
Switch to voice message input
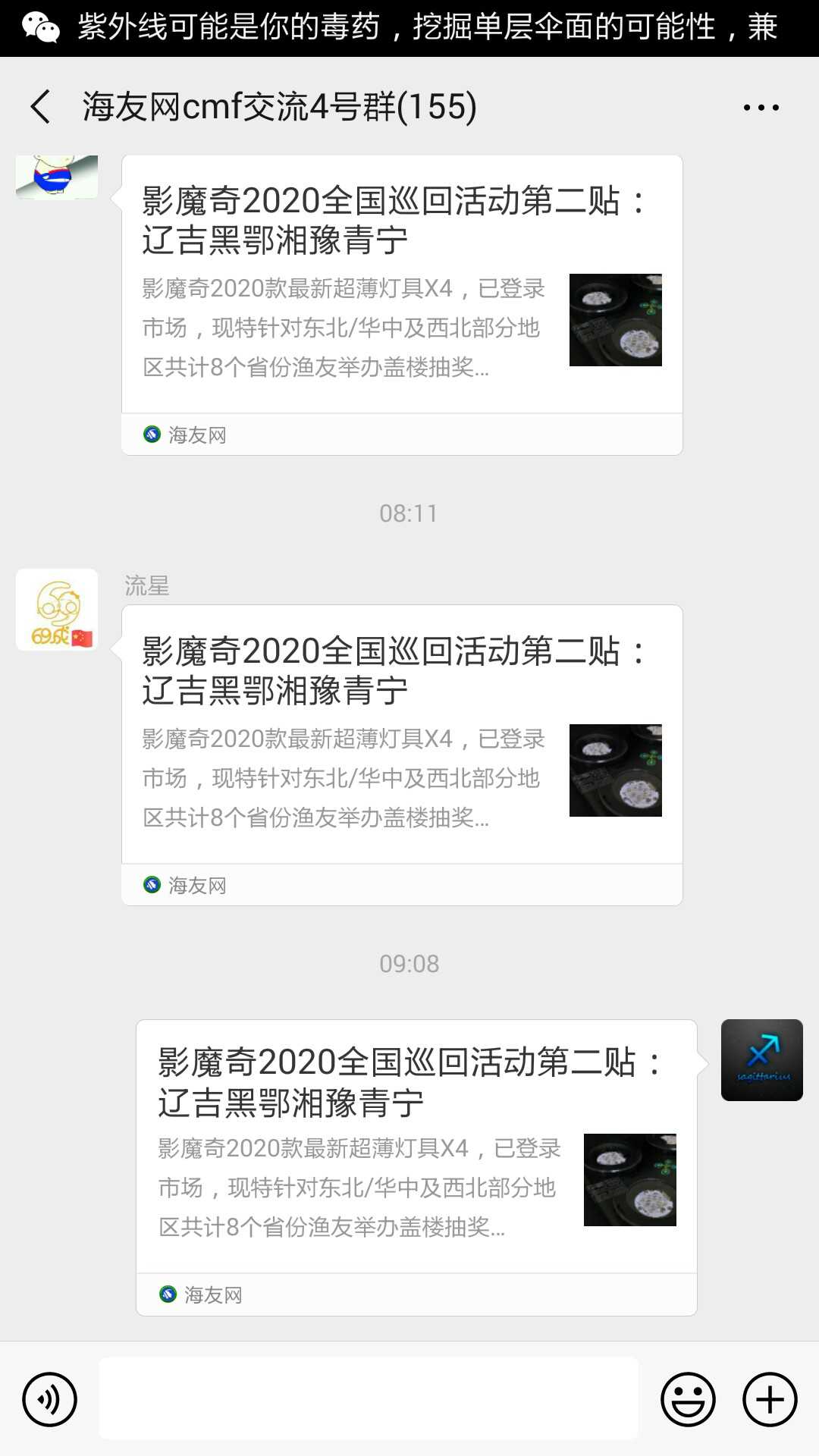(x=50, y=1399)
